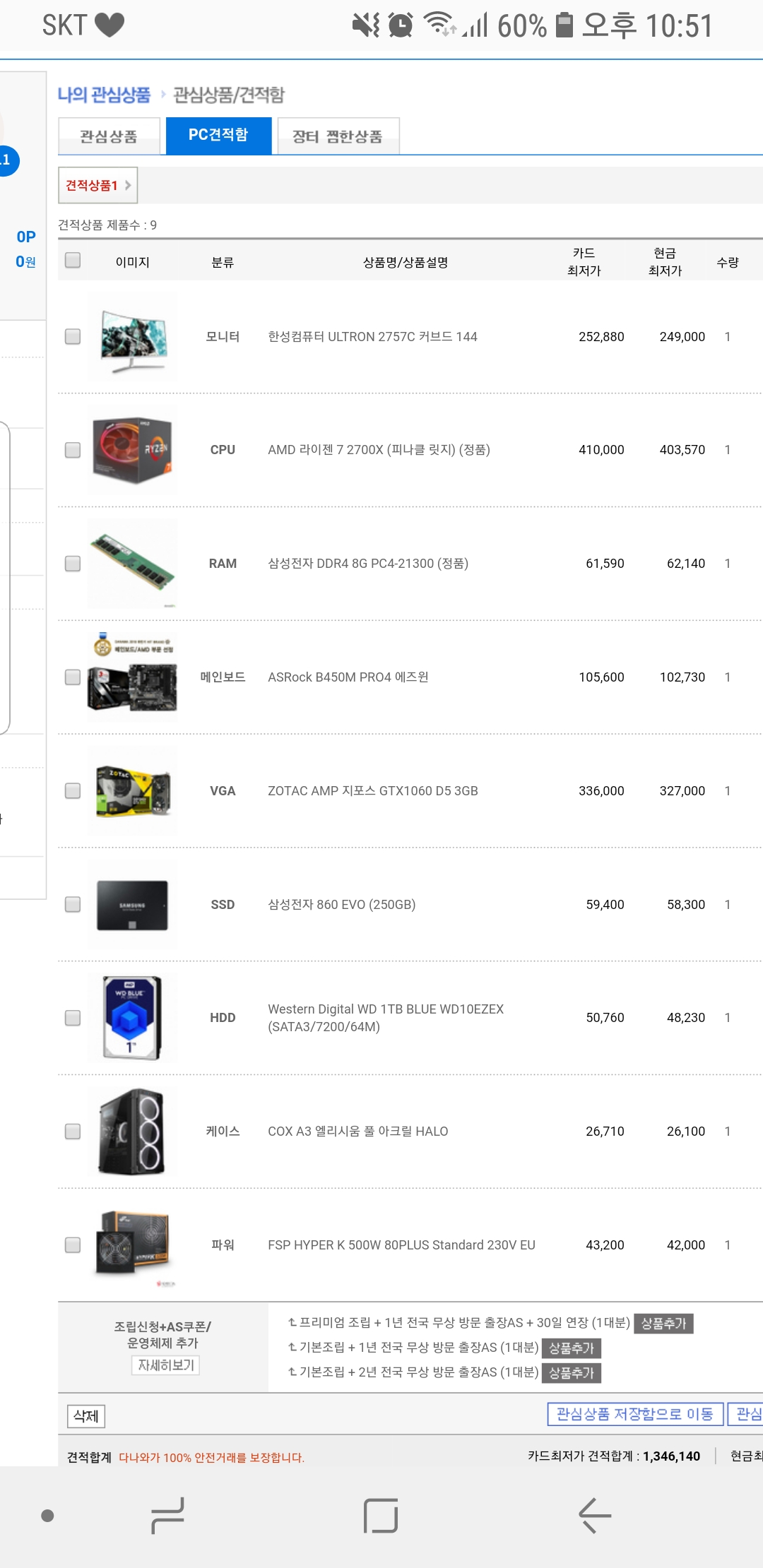Tap the 삭제 button
This screenshot has width=763, height=1568.
(85, 1415)
